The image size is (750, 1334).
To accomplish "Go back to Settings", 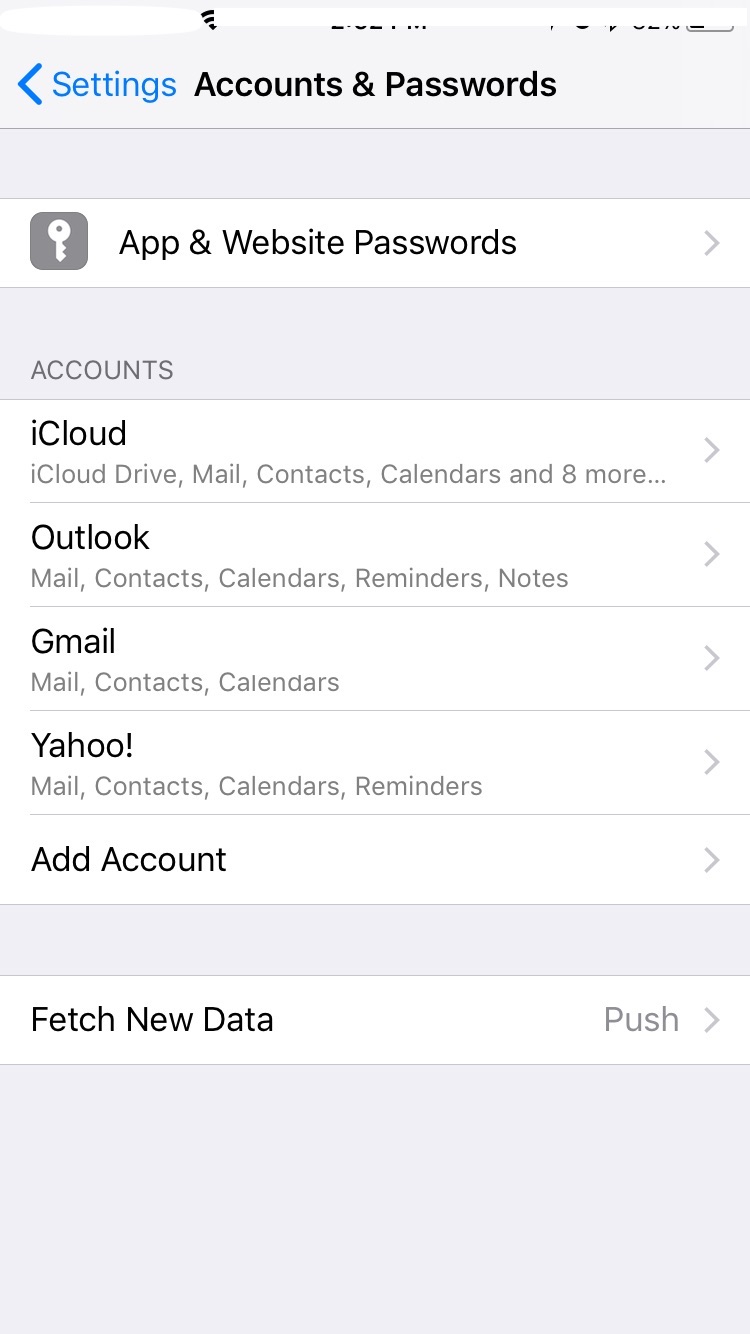I will 97,85.
